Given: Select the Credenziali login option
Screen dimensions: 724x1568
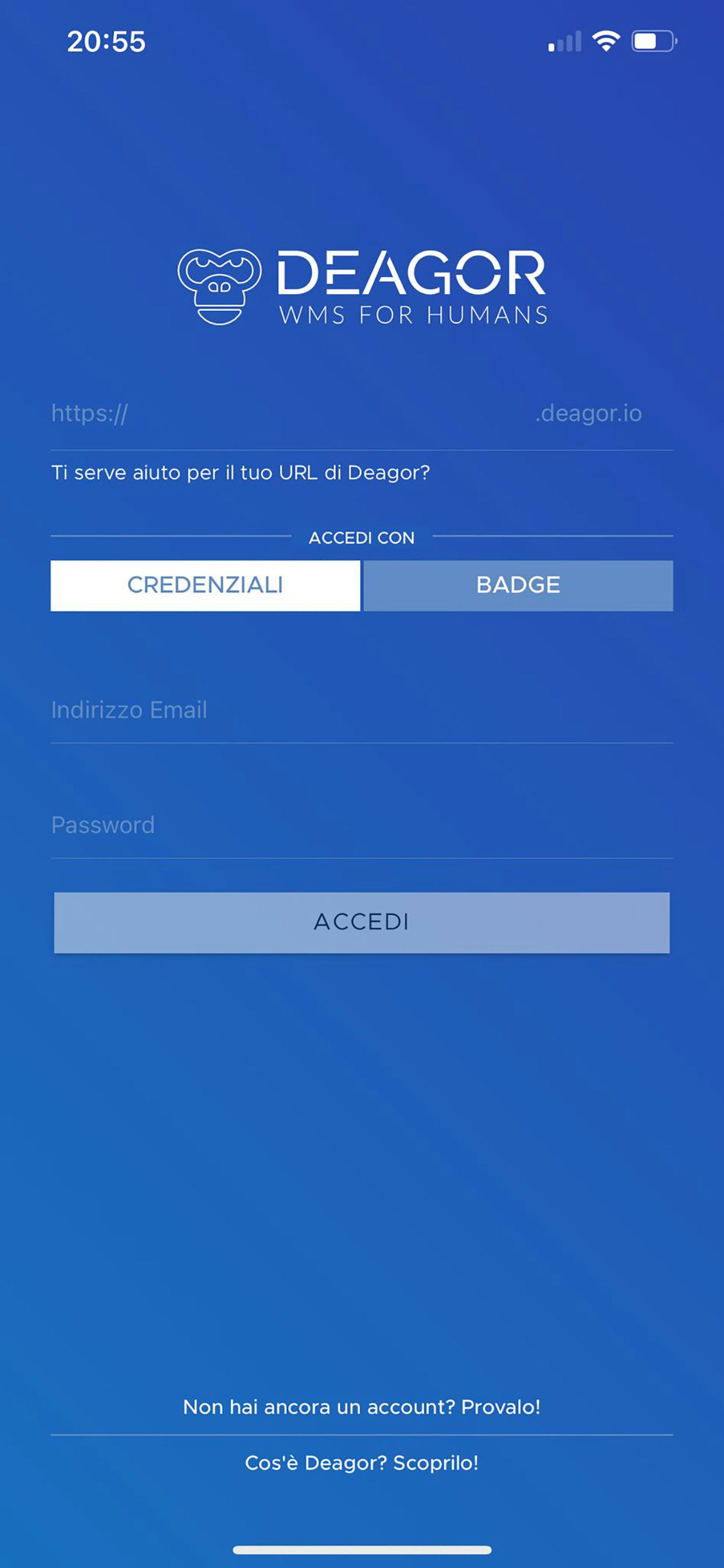Looking at the screenshot, I should click(x=205, y=585).
